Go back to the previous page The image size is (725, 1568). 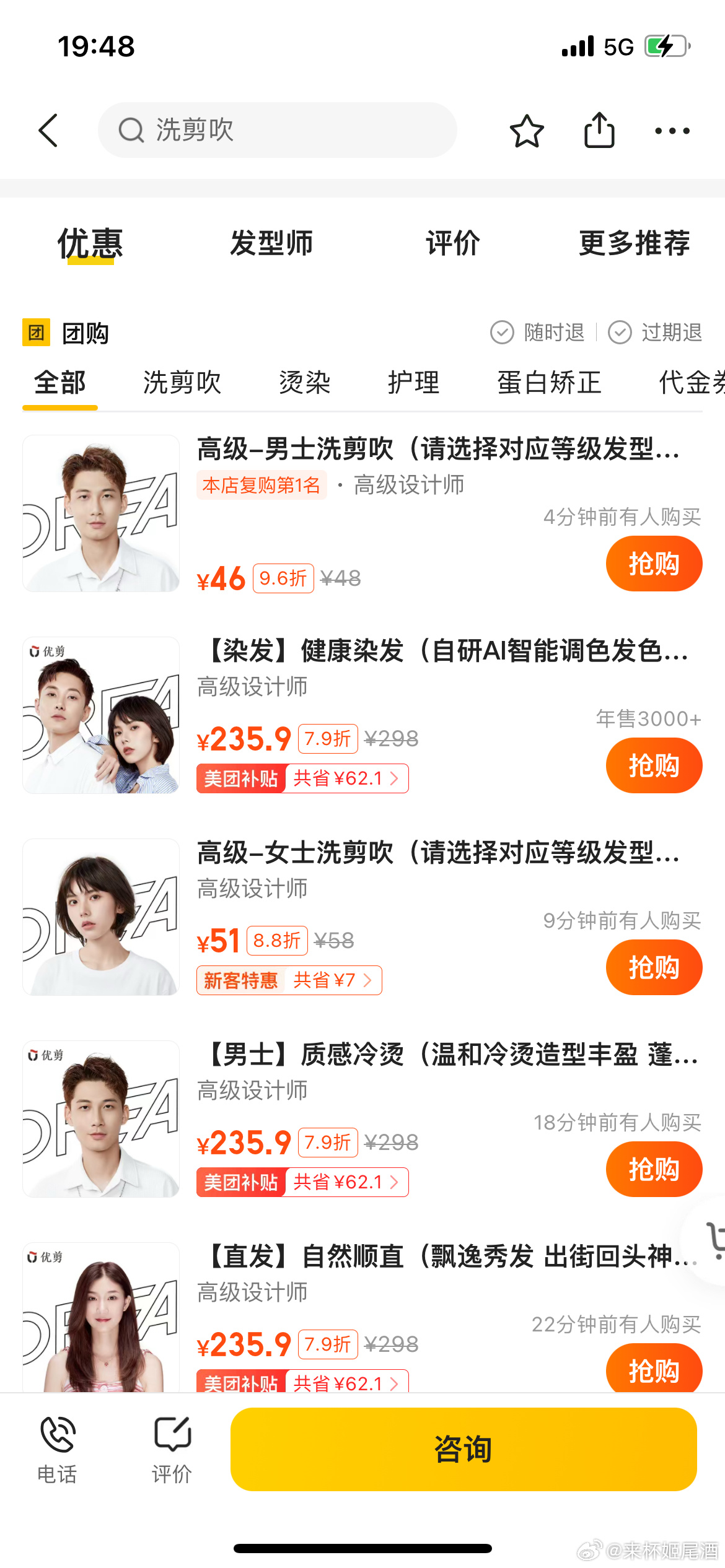[x=48, y=131]
